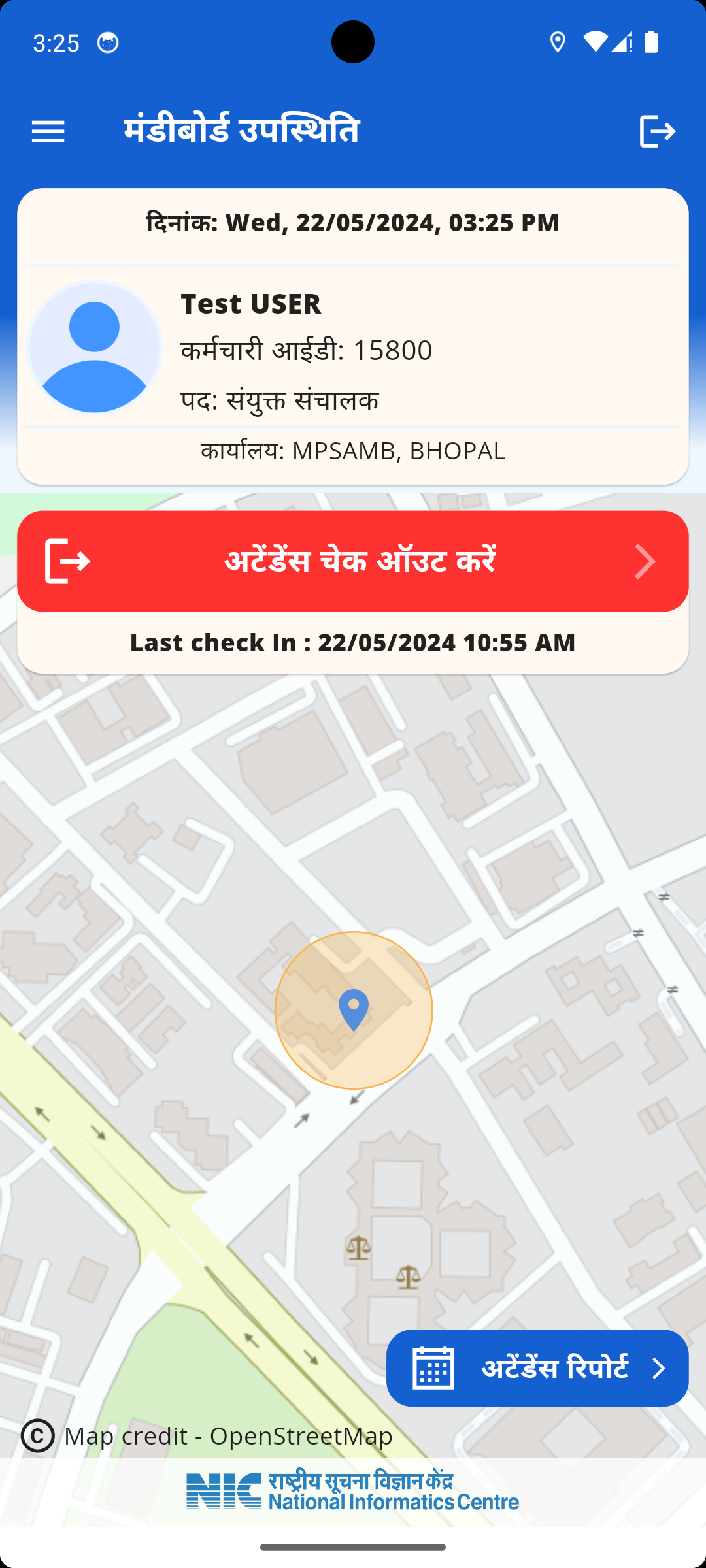
Task: Open the attendance report
Action: coord(537,1367)
